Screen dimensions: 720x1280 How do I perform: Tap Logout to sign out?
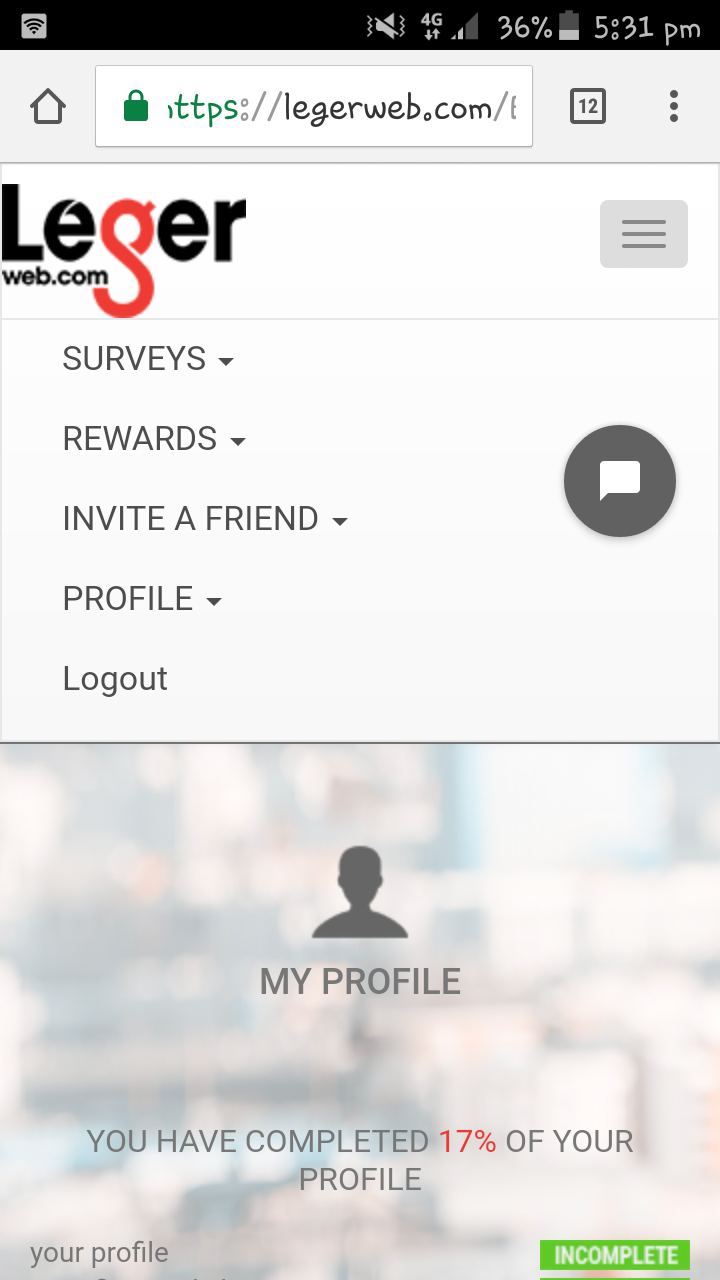click(115, 679)
